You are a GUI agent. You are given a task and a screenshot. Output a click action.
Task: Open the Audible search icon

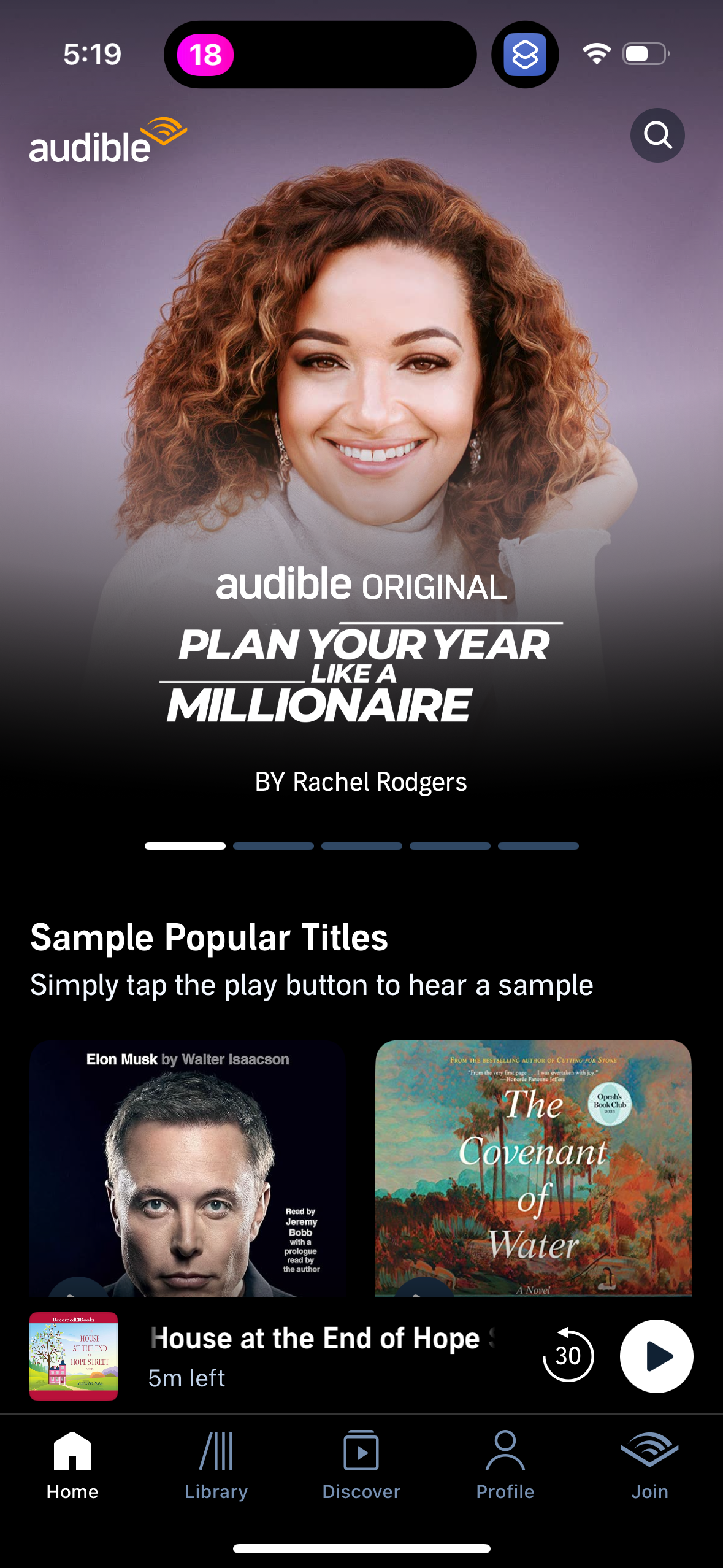657,136
